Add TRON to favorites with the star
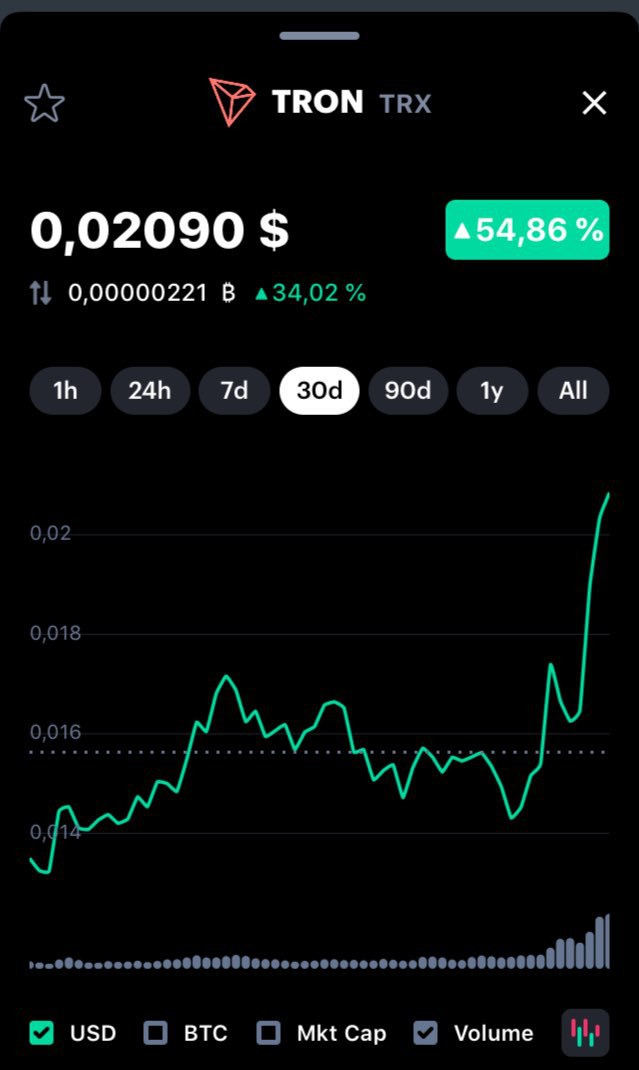The image size is (639, 1070). tap(44, 103)
